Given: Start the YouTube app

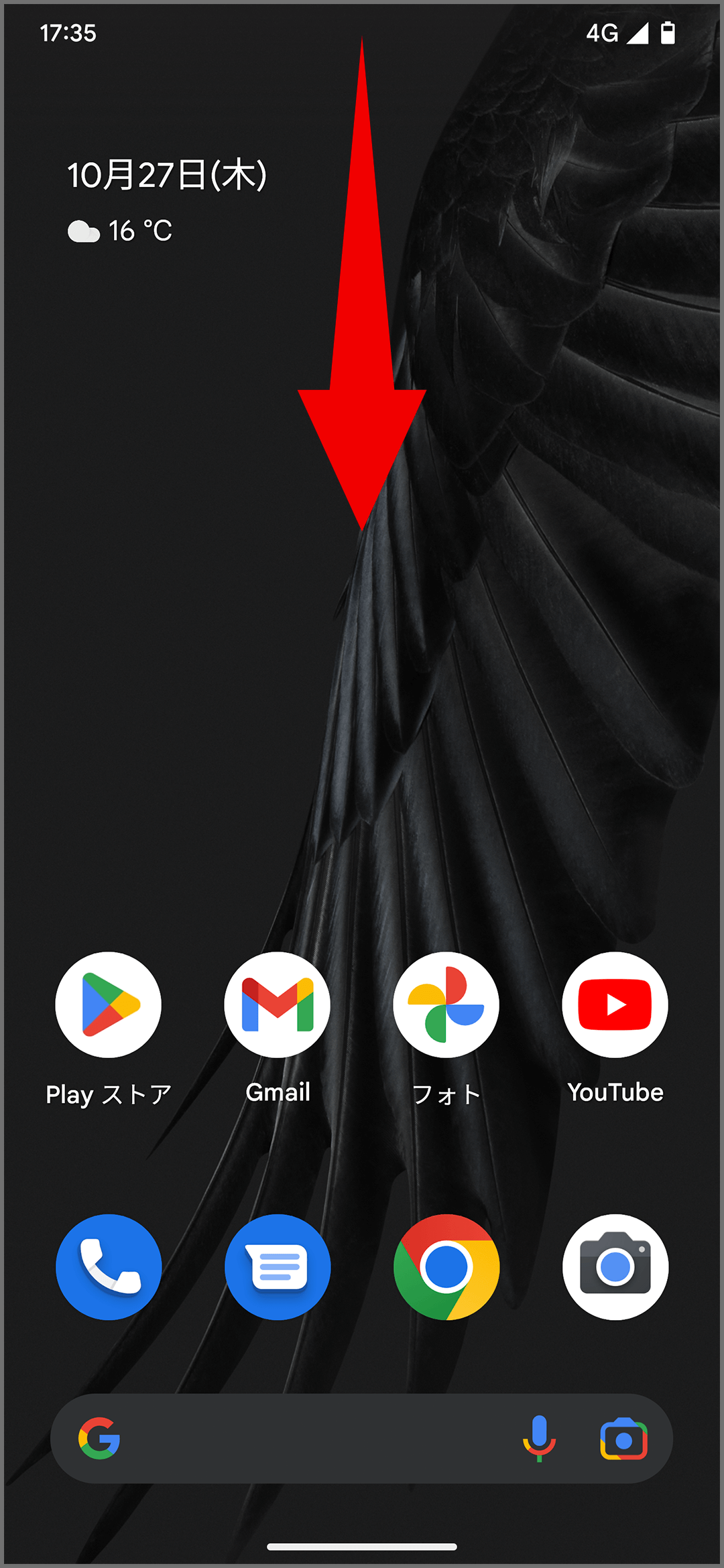Looking at the screenshot, I should (x=615, y=1003).
